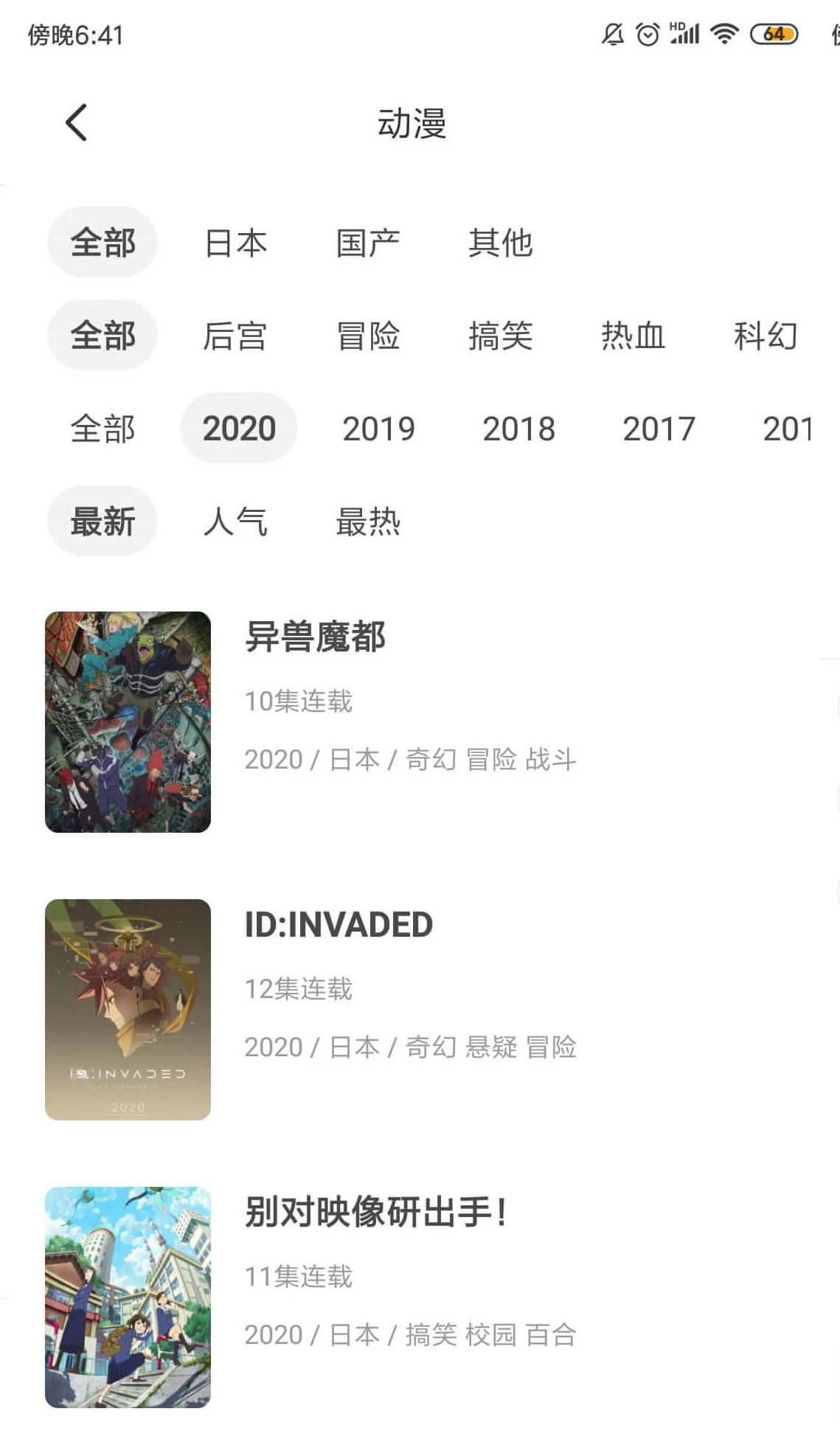Choose year 2017 filter
Image resolution: width=840 pixels, height=1431 pixels.
[x=659, y=429]
